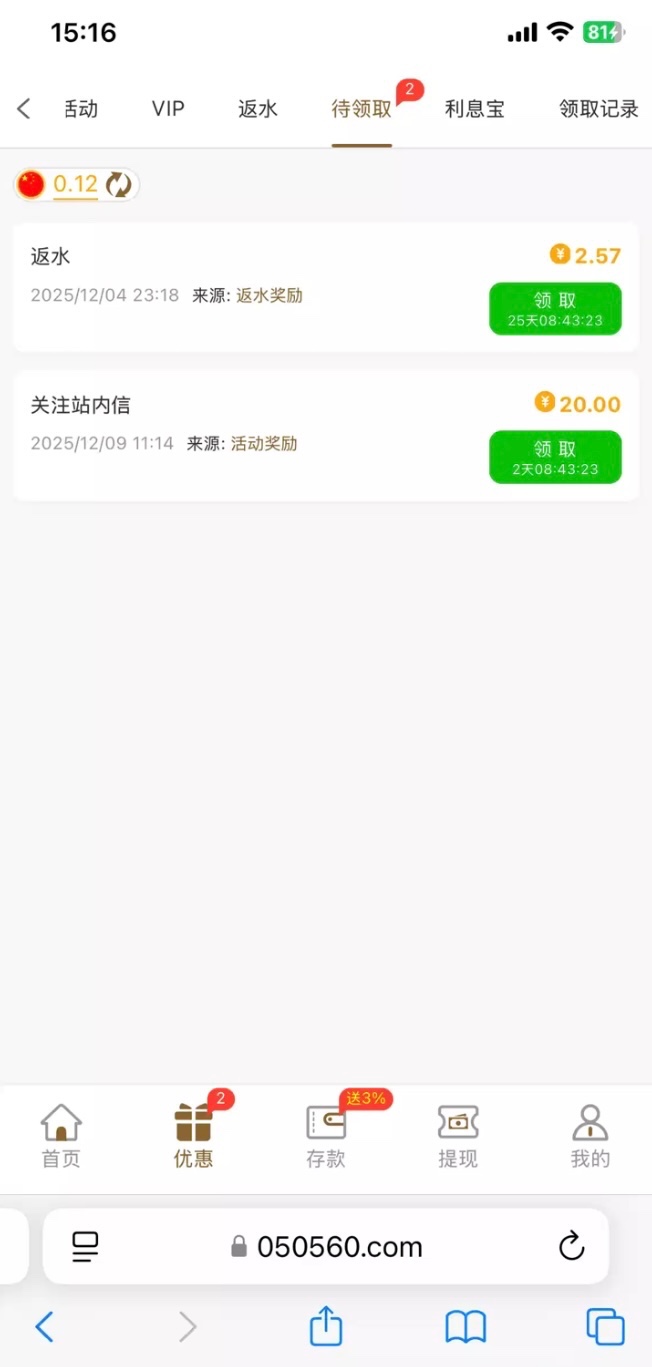652x1367 pixels.
Task: Select the 待领取 tab
Action: 362,109
